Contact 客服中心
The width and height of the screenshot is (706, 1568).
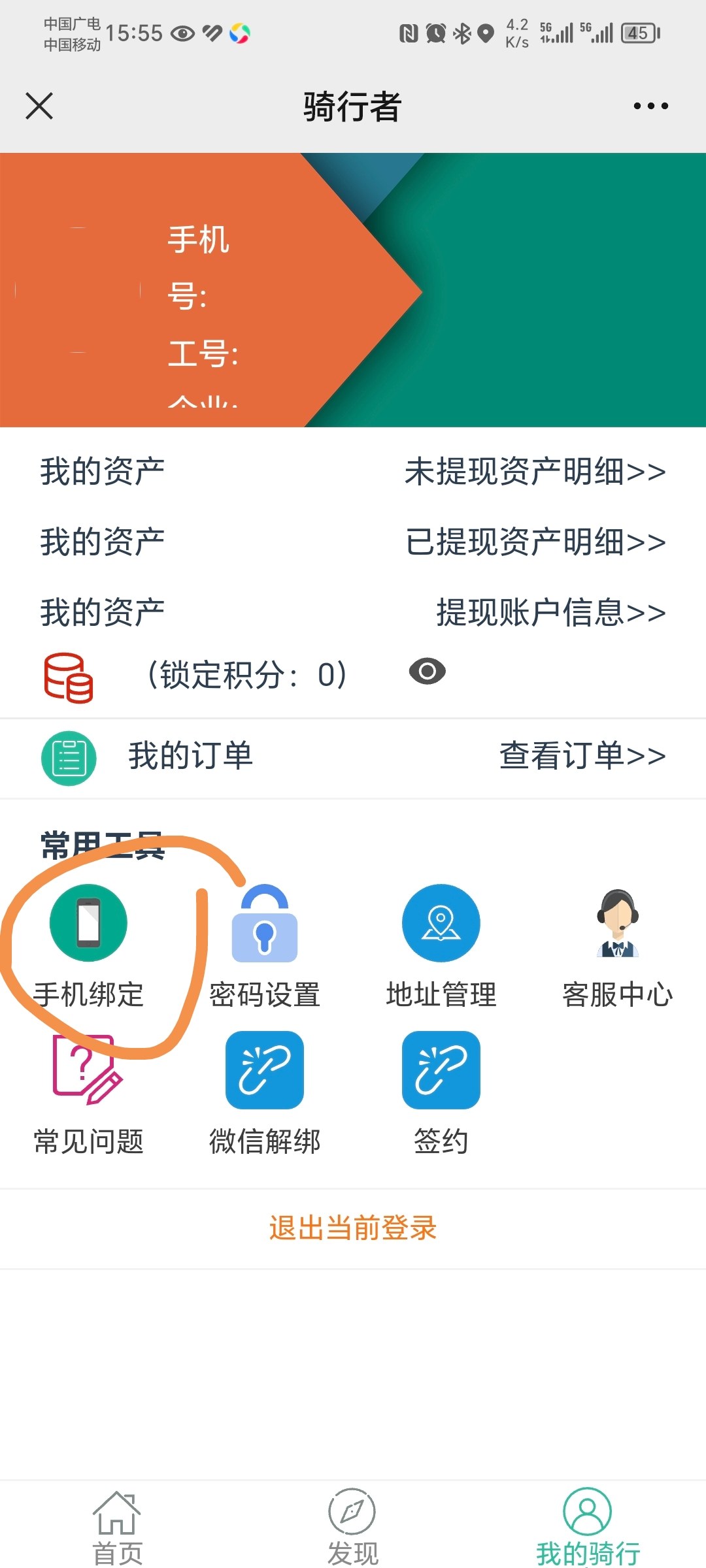click(618, 945)
